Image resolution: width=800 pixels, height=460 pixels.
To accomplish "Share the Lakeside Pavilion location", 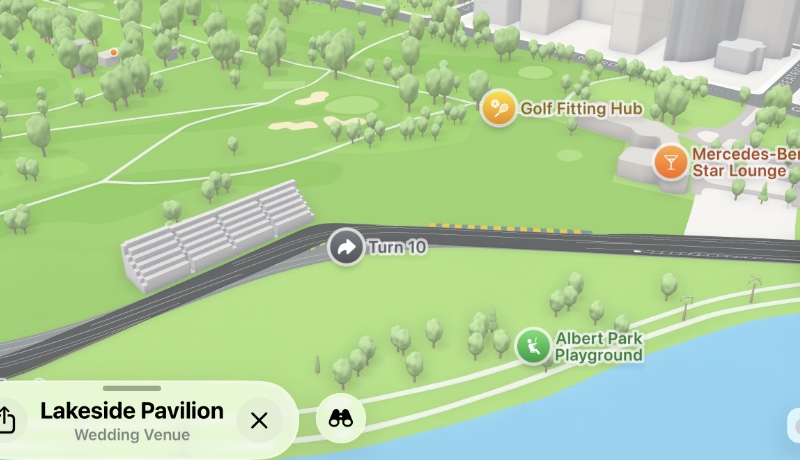I will pyautogui.click(x=7, y=420).
